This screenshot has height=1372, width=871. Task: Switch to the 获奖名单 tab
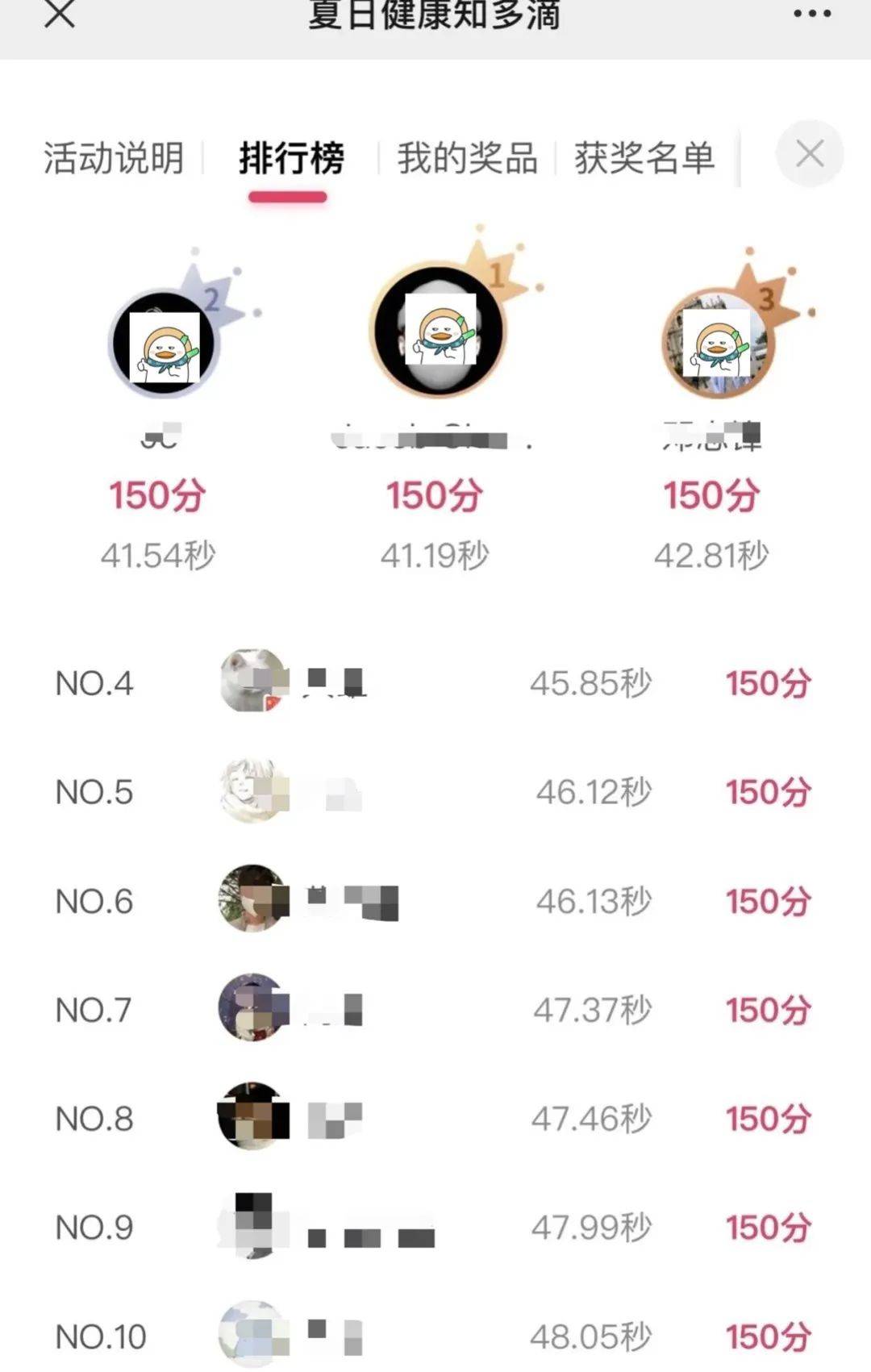pyautogui.click(x=644, y=157)
